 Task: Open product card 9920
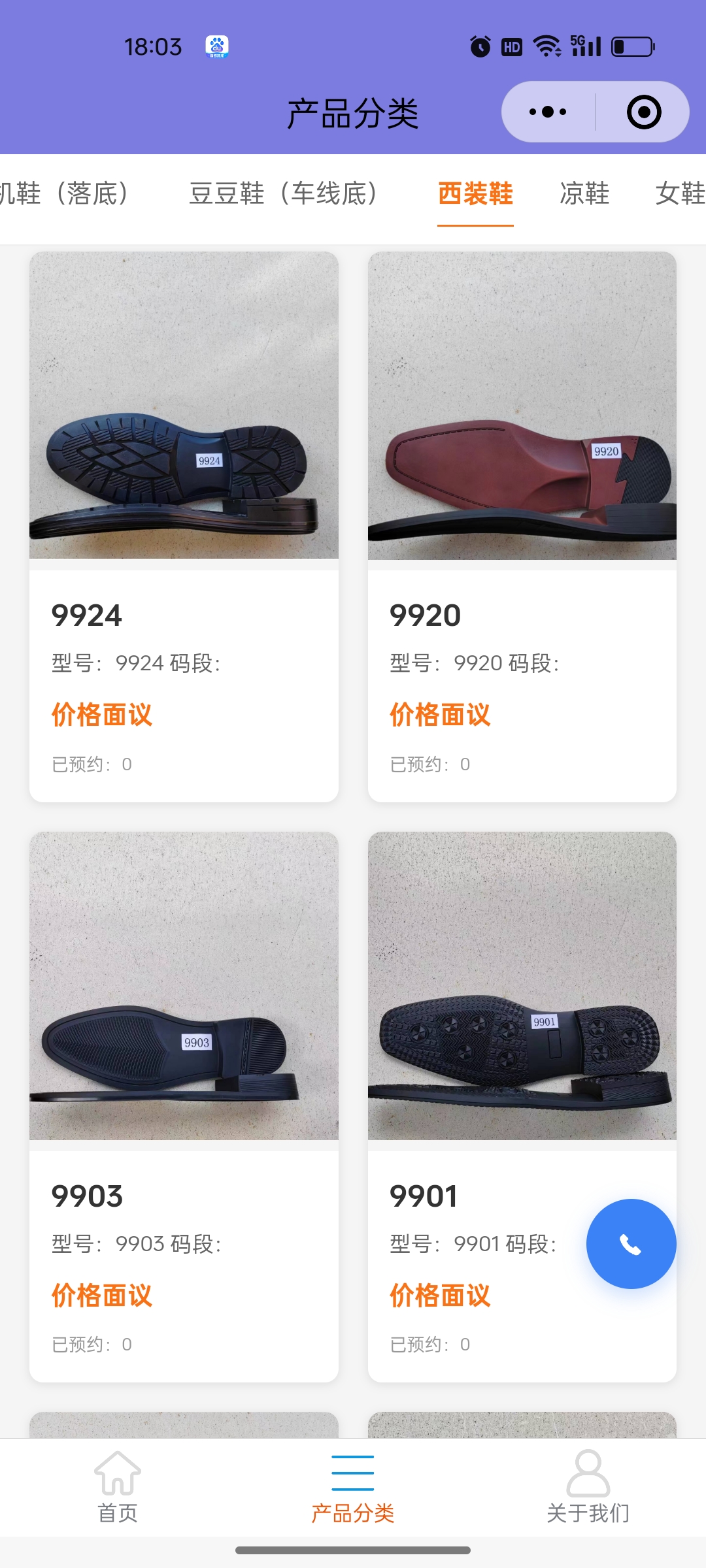(522, 526)
